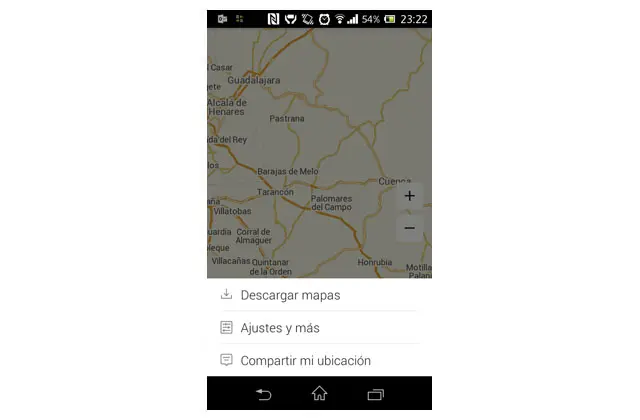Go to the home screen
Screen dimensions: 640x420
tap(319, 394)
